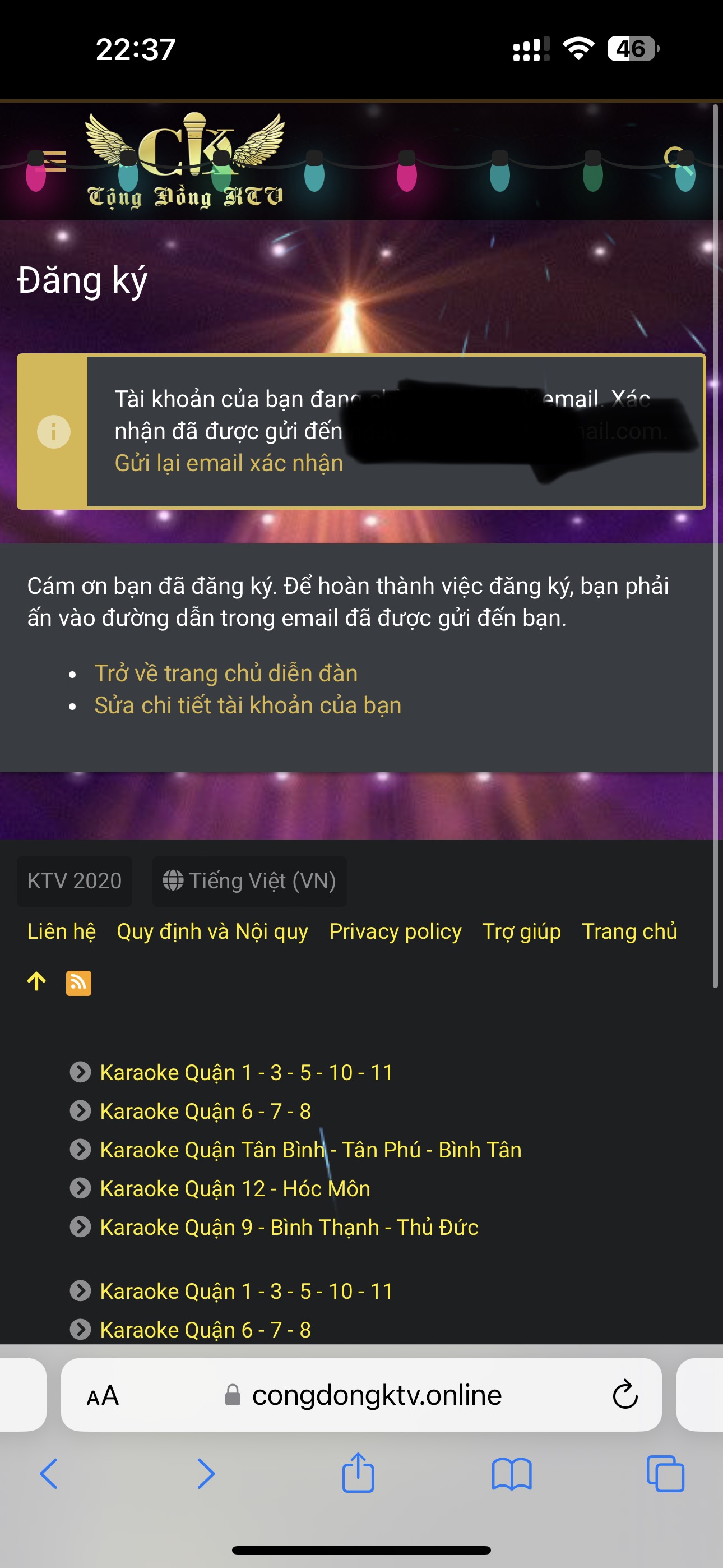Tap the back-to-top arrow icon
The height and width of the screenshot is (1568, 723).
pos(36,981)
